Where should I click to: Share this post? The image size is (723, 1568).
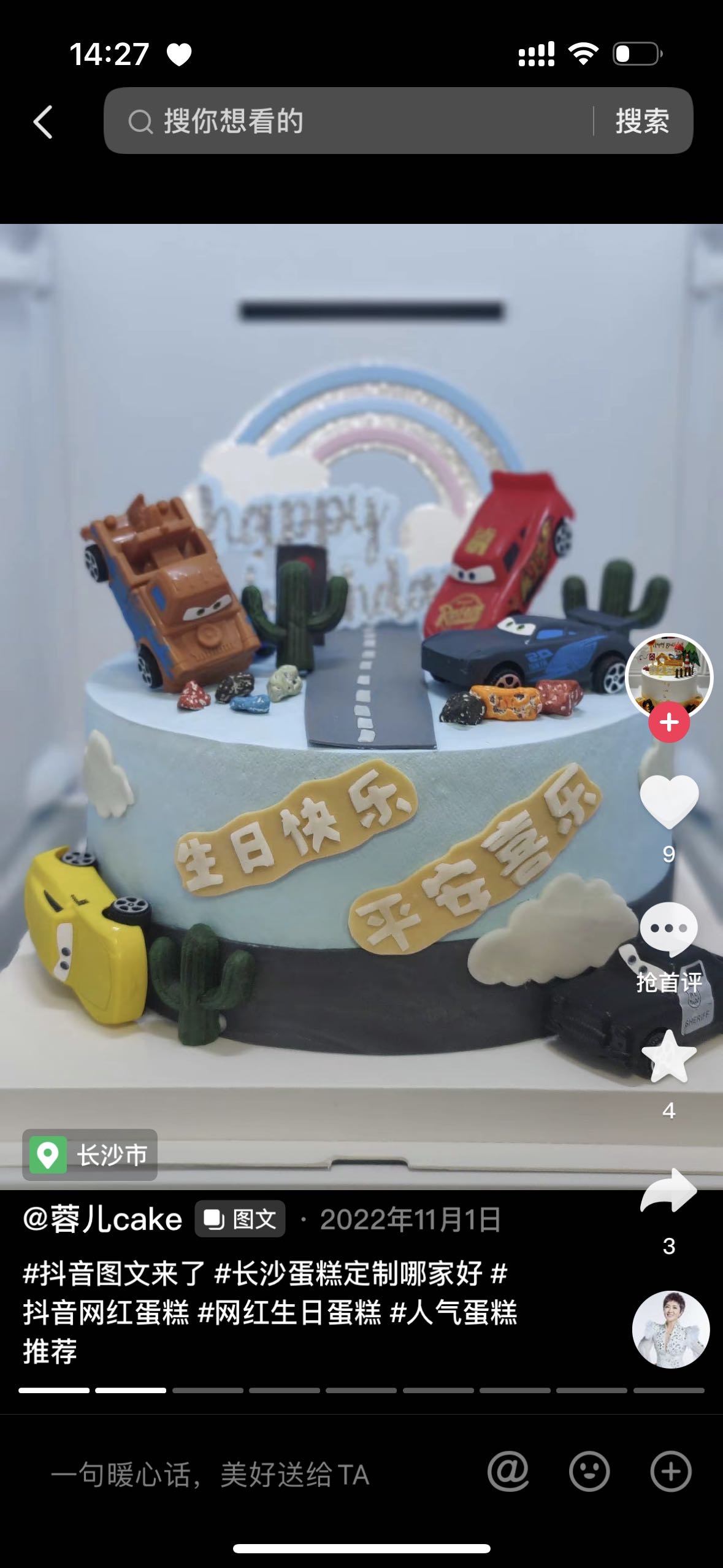(669, 1190)
